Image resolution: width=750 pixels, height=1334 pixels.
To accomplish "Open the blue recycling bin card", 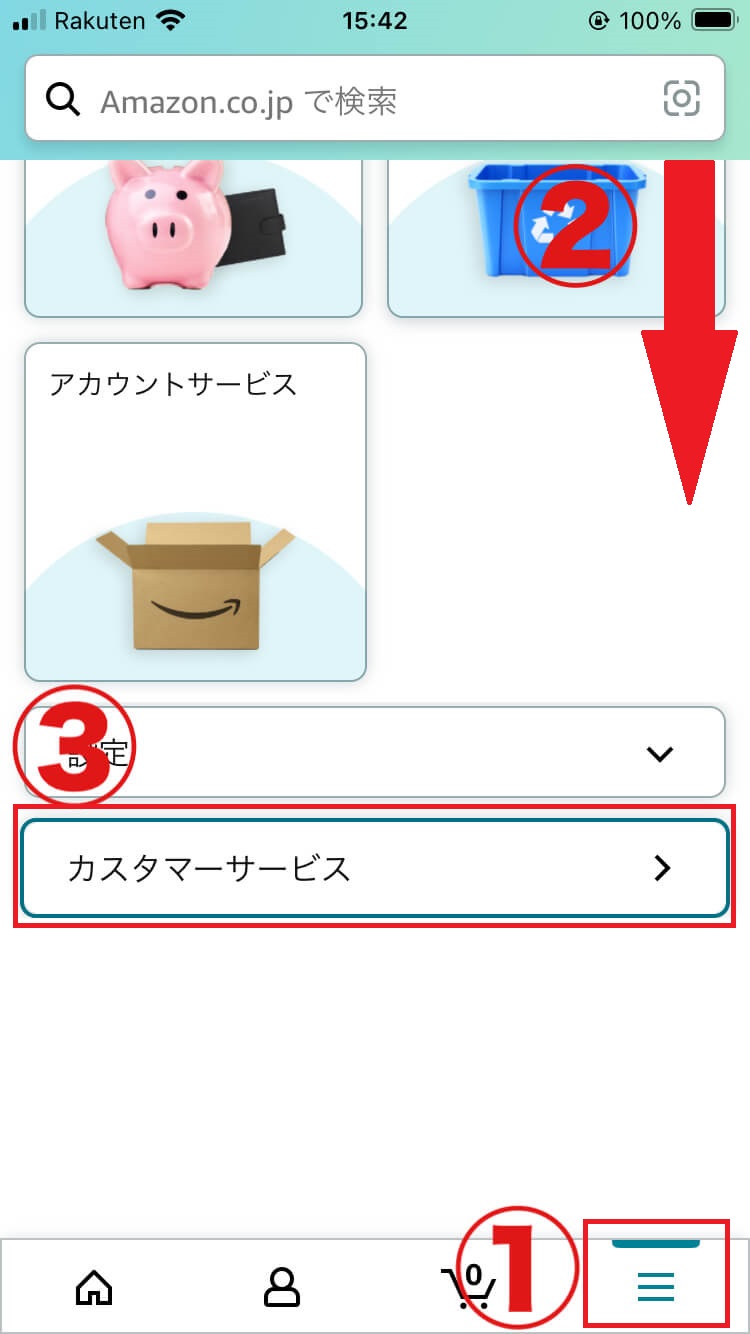I will pos(556,237).
